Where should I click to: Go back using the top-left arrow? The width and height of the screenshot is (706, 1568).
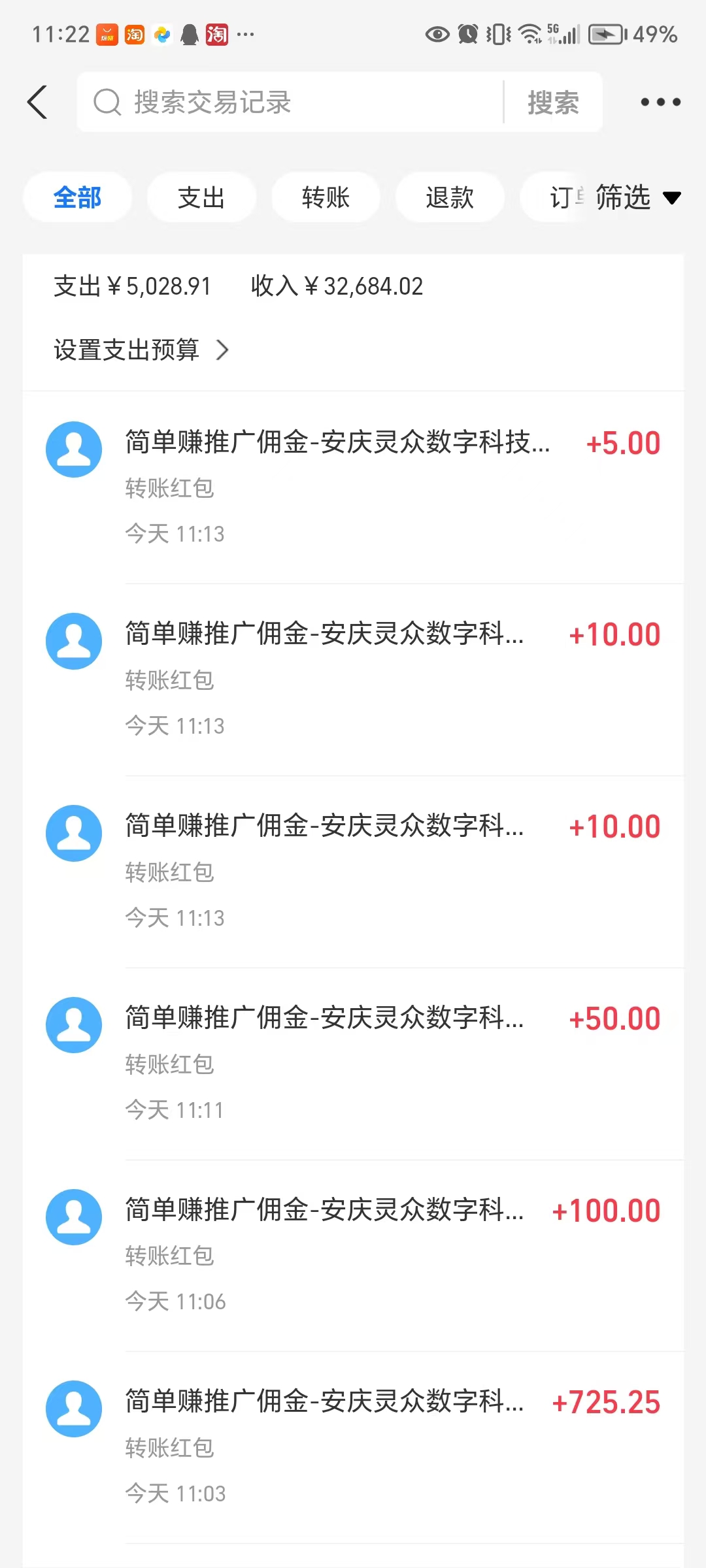pyautogui.click(x=37, y=102)
